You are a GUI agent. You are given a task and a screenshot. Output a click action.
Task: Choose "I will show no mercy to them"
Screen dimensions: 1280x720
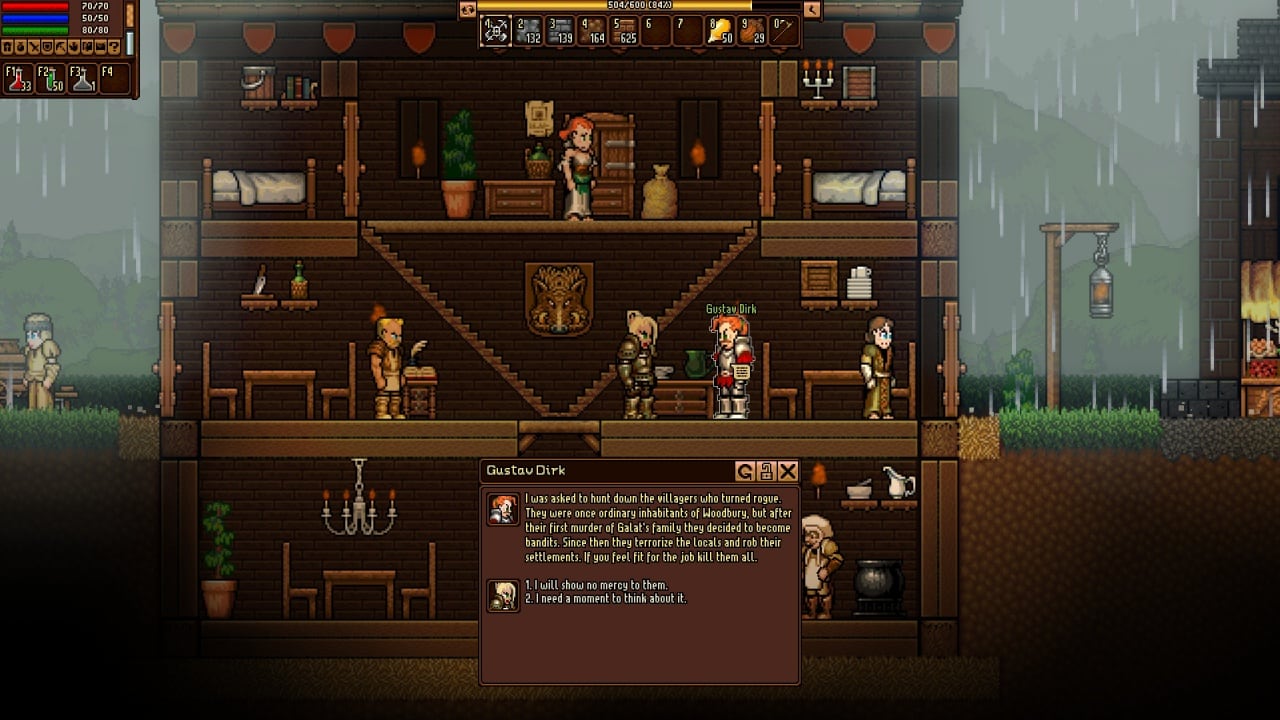coord(596,585)
